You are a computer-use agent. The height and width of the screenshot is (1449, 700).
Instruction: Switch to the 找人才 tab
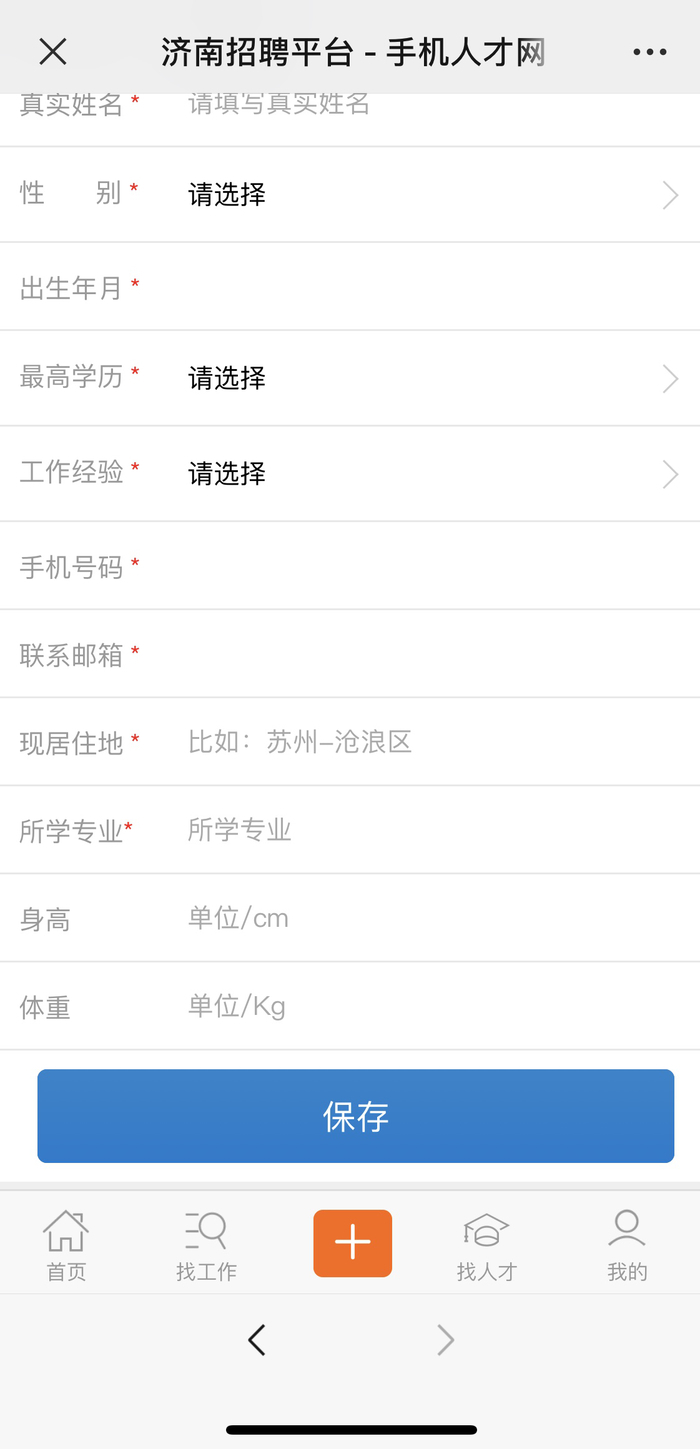[487, 1245]
